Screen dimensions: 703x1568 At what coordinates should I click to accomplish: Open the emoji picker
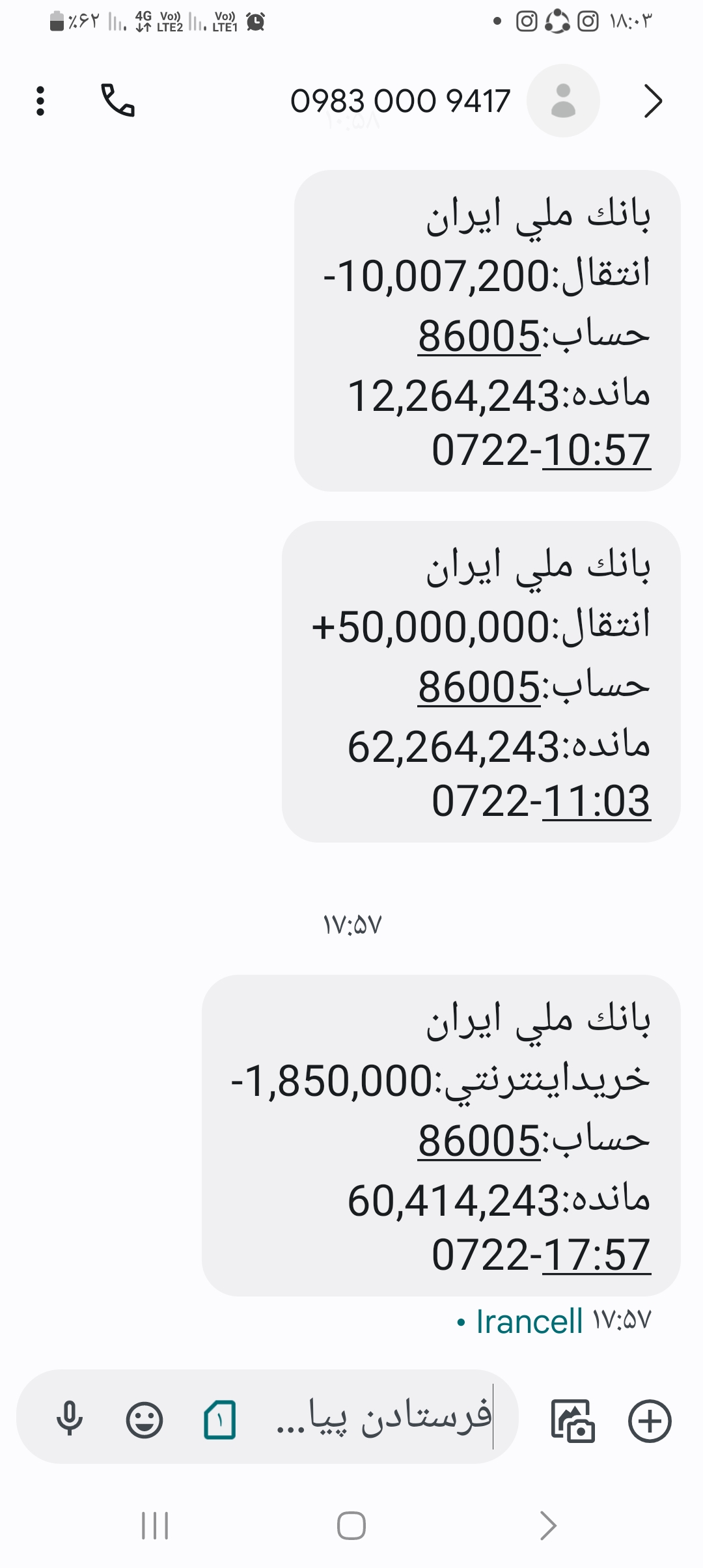(145, 1420)
